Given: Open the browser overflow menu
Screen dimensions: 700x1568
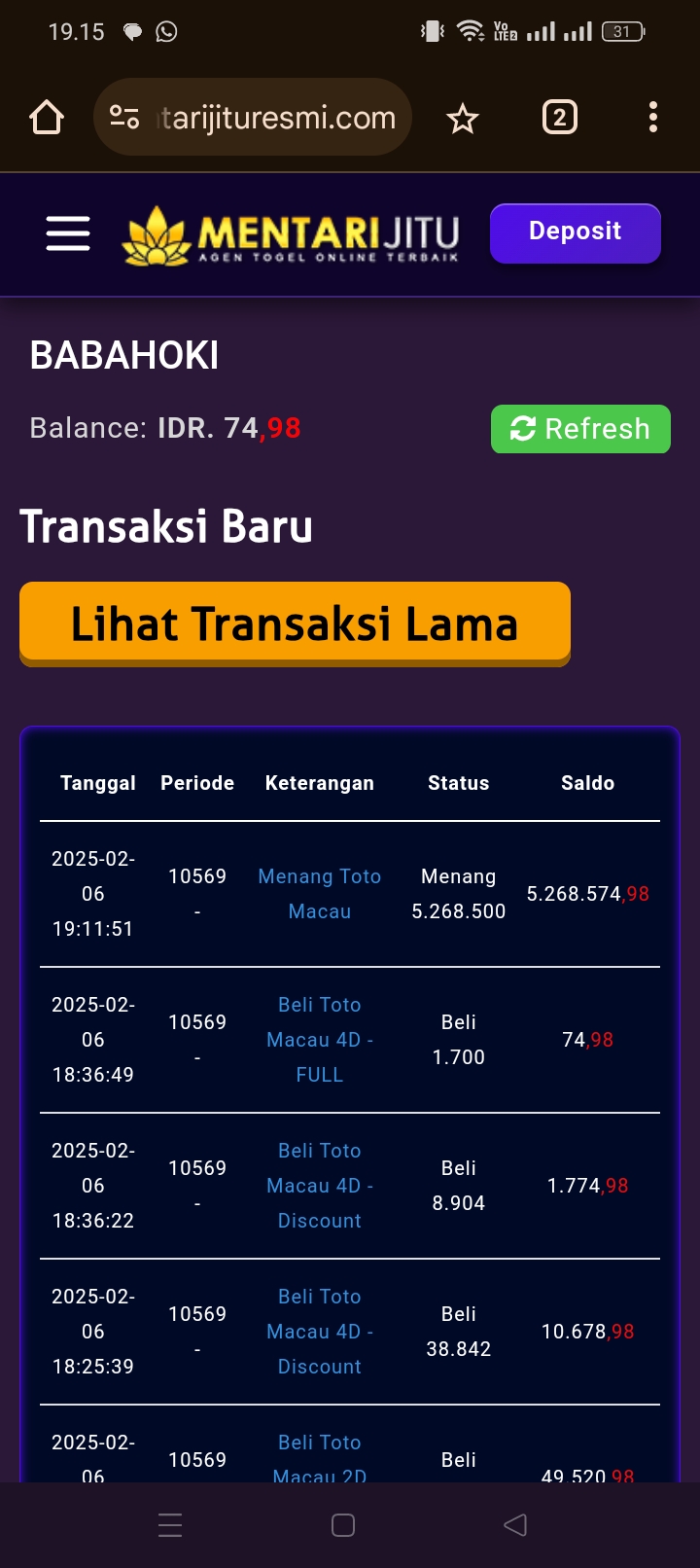Looking at the screenshot, I should click(x=653, y=118).
